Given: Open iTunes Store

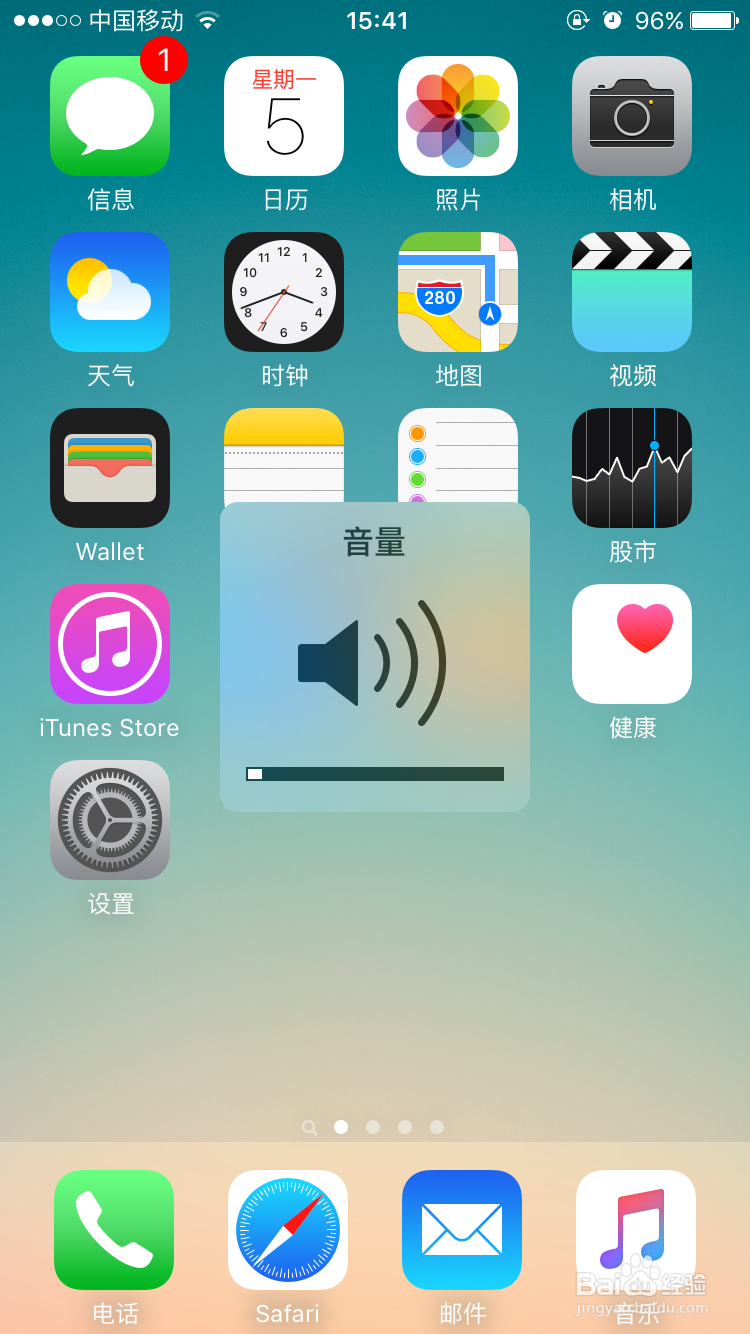Looking at the screenshot, I should (110, 644).
